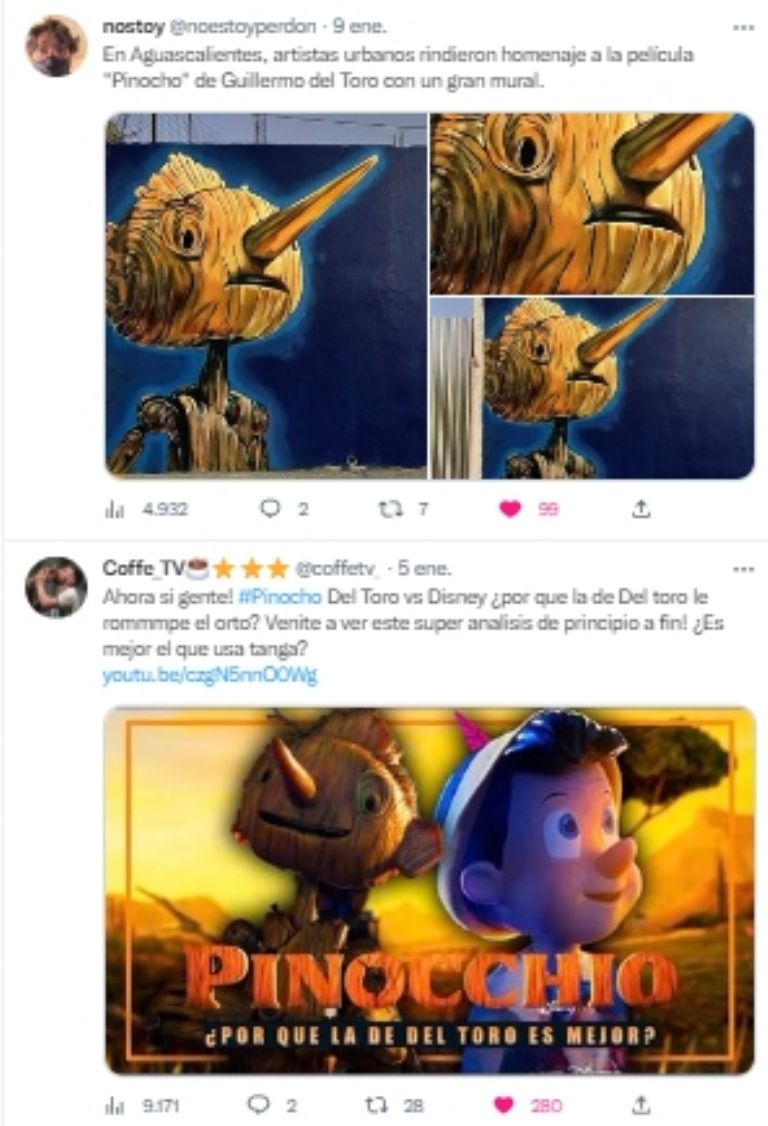
Task: Open nostoy's profile avatar
Action: (x=55, y=46)
